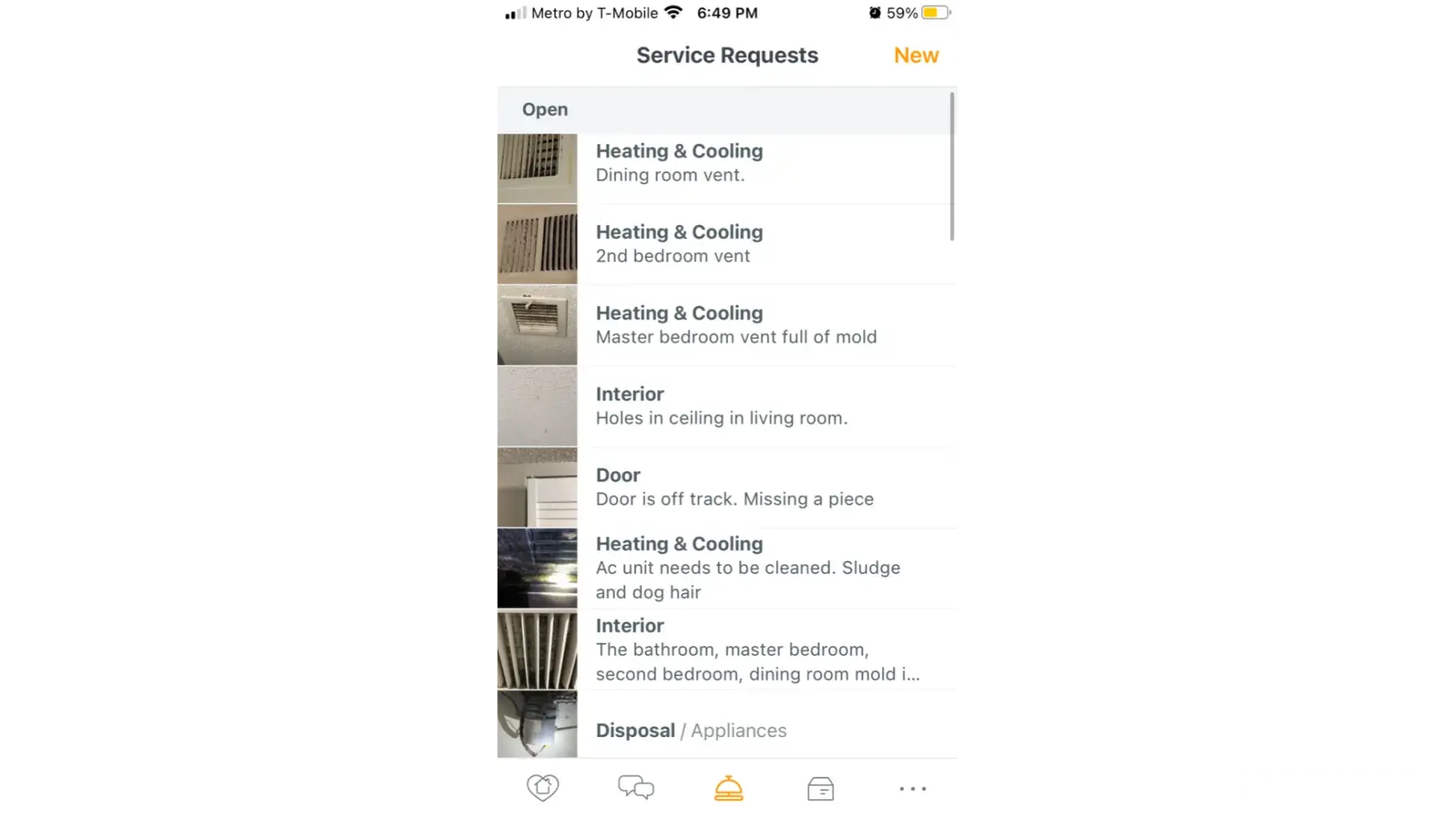
Task: Select the service bell tab
Action: (728, 788)
